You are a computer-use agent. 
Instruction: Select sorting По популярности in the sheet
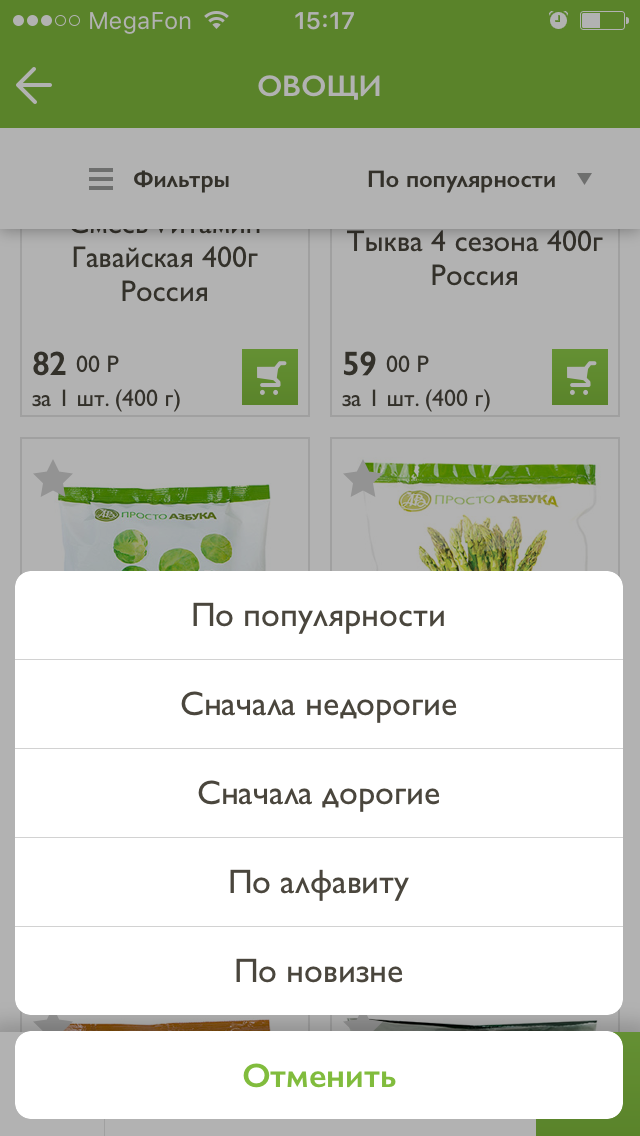tap(318, 616)
